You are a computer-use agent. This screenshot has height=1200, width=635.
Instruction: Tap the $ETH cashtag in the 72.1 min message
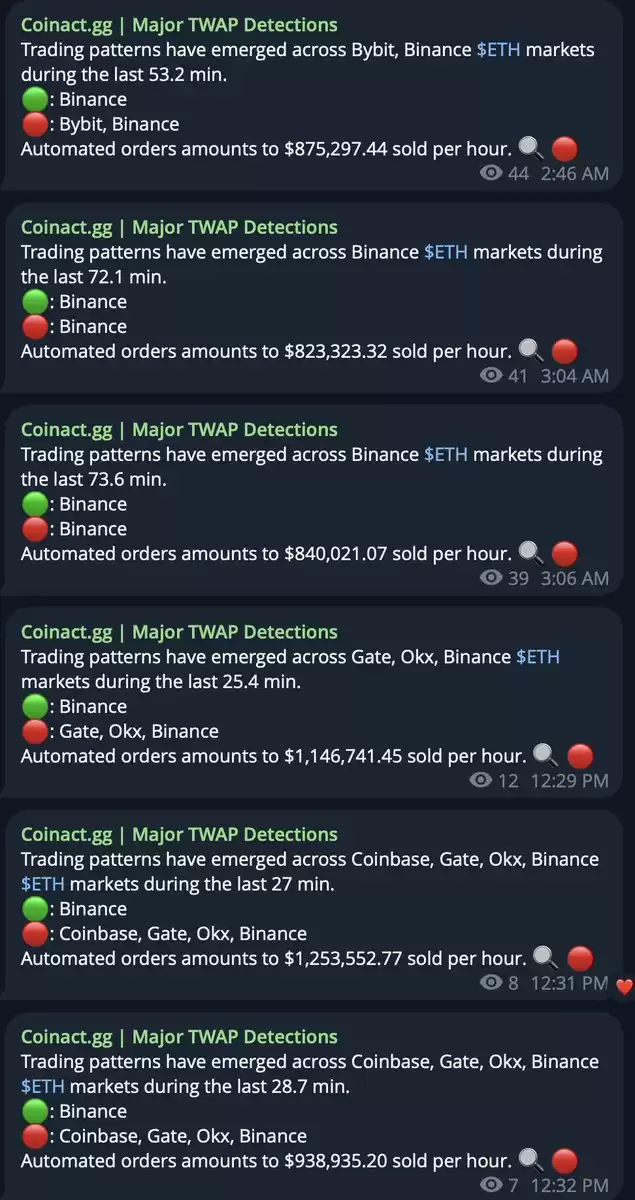point(446,252)
